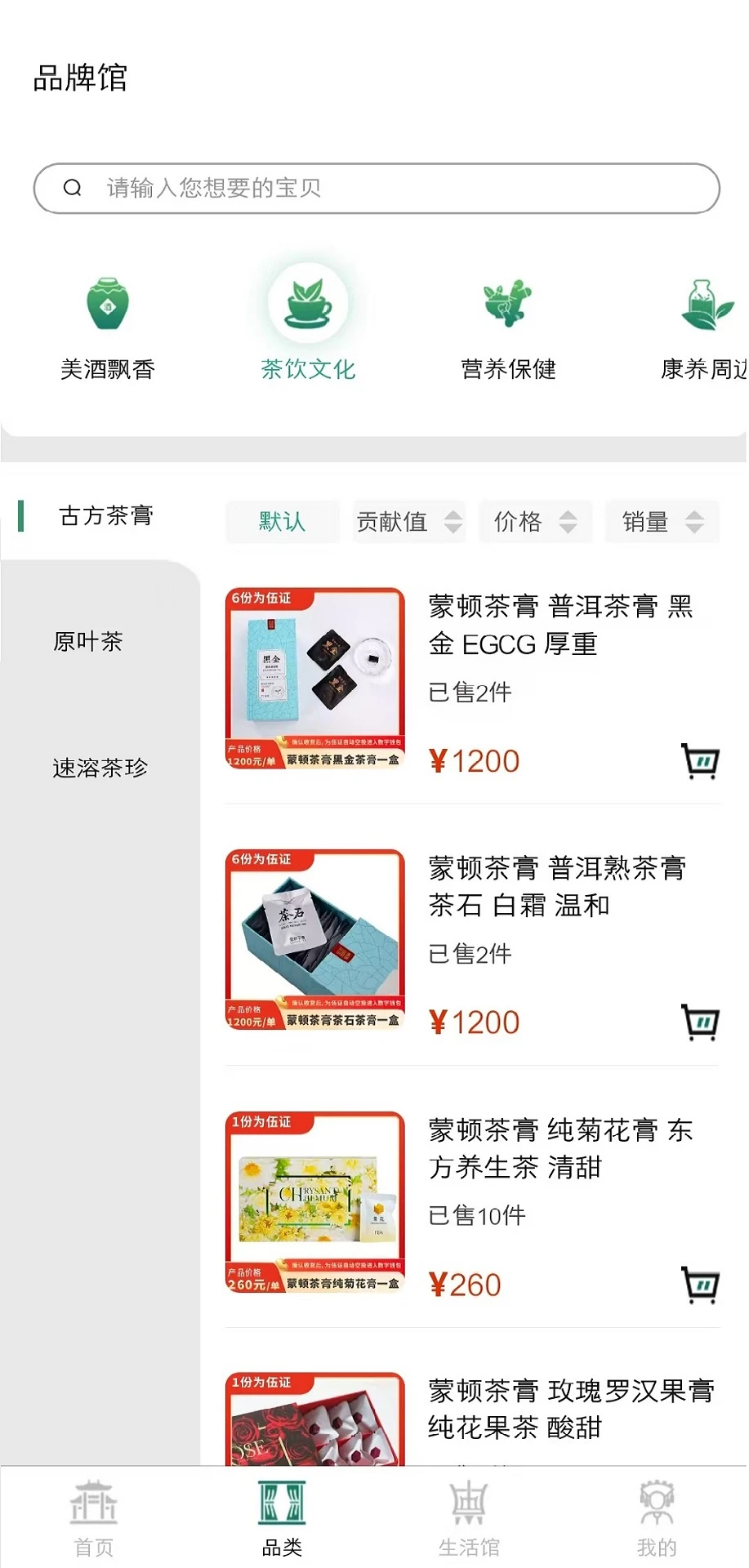Add 黑金 tea paste to cart via cart icon

coord(701,760)
